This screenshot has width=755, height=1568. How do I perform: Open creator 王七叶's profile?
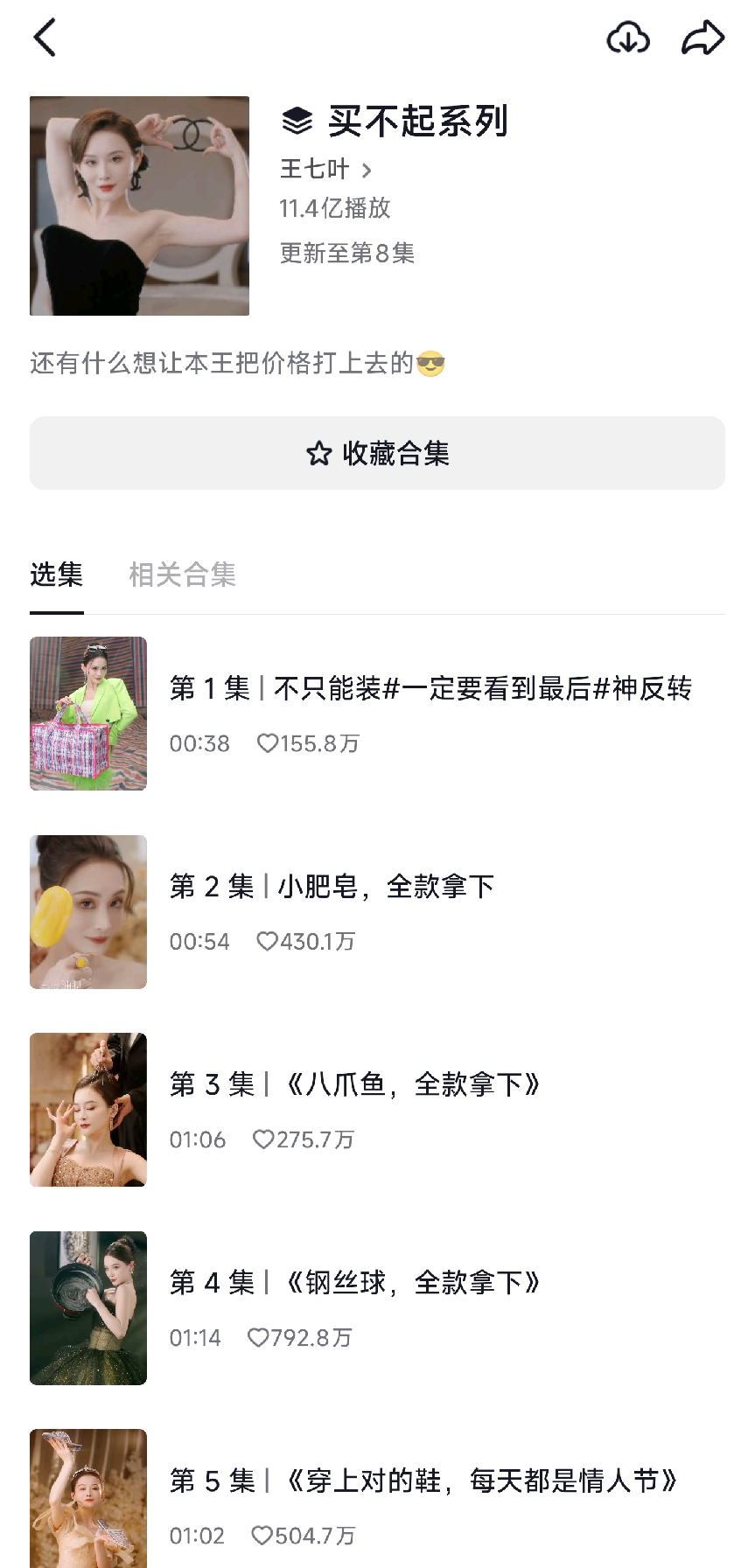coord(325,169)
